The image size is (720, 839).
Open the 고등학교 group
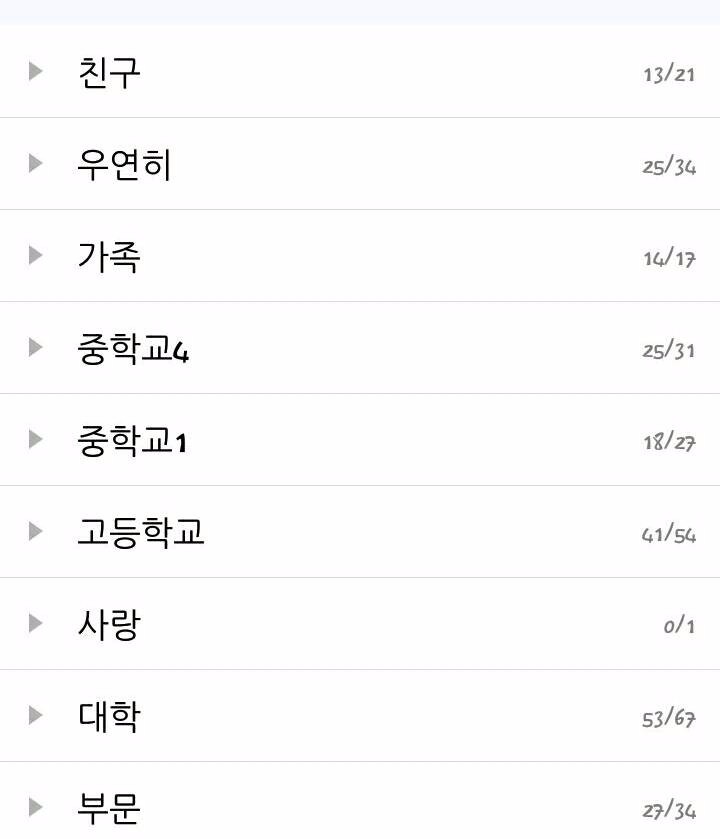pos(141,531)
